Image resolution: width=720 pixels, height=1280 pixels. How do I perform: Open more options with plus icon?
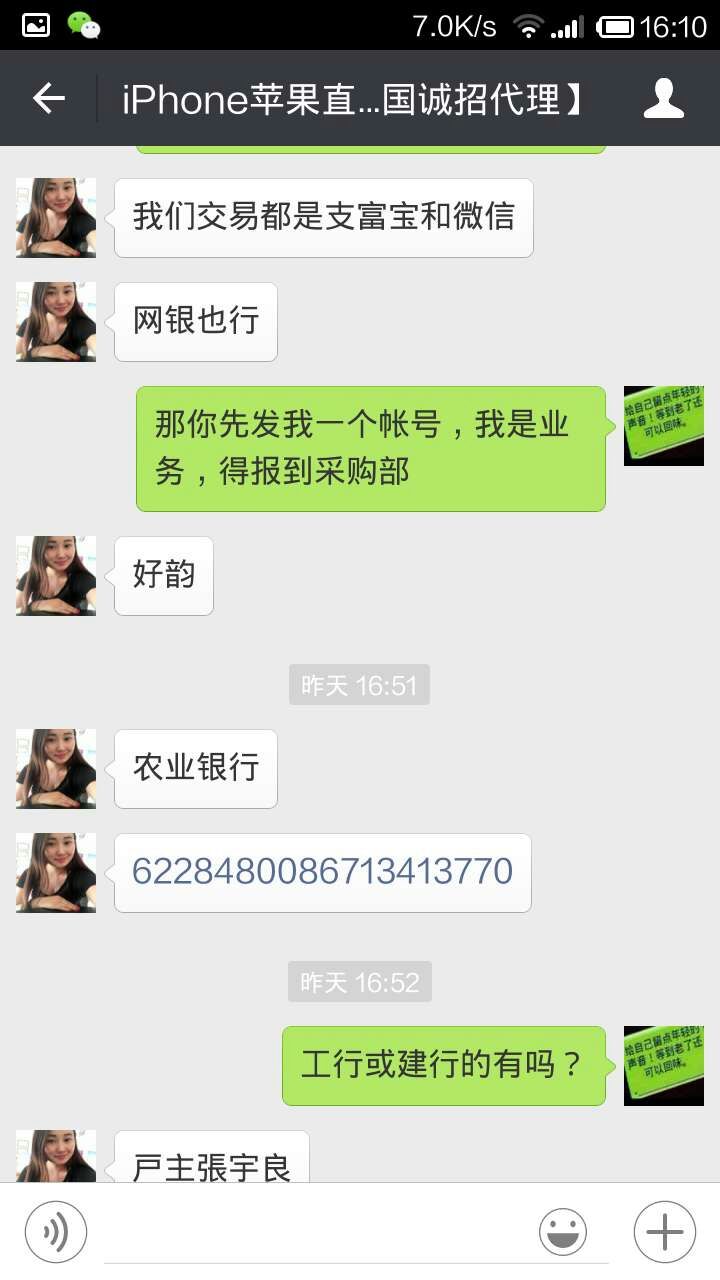tap(663, 1230)
